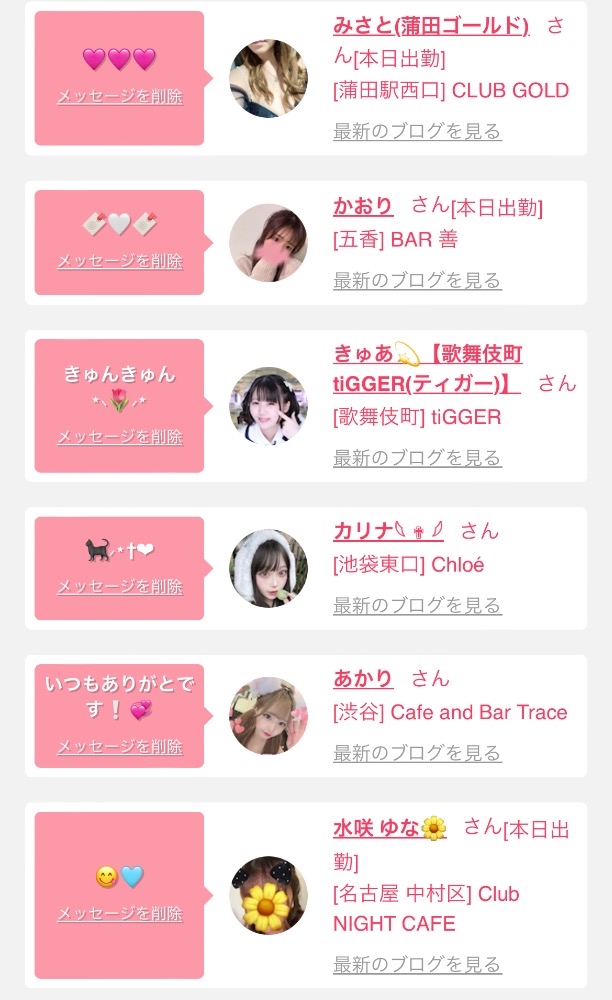Delete the message sent to 水咲 ゆな

[x=120, y=914]
